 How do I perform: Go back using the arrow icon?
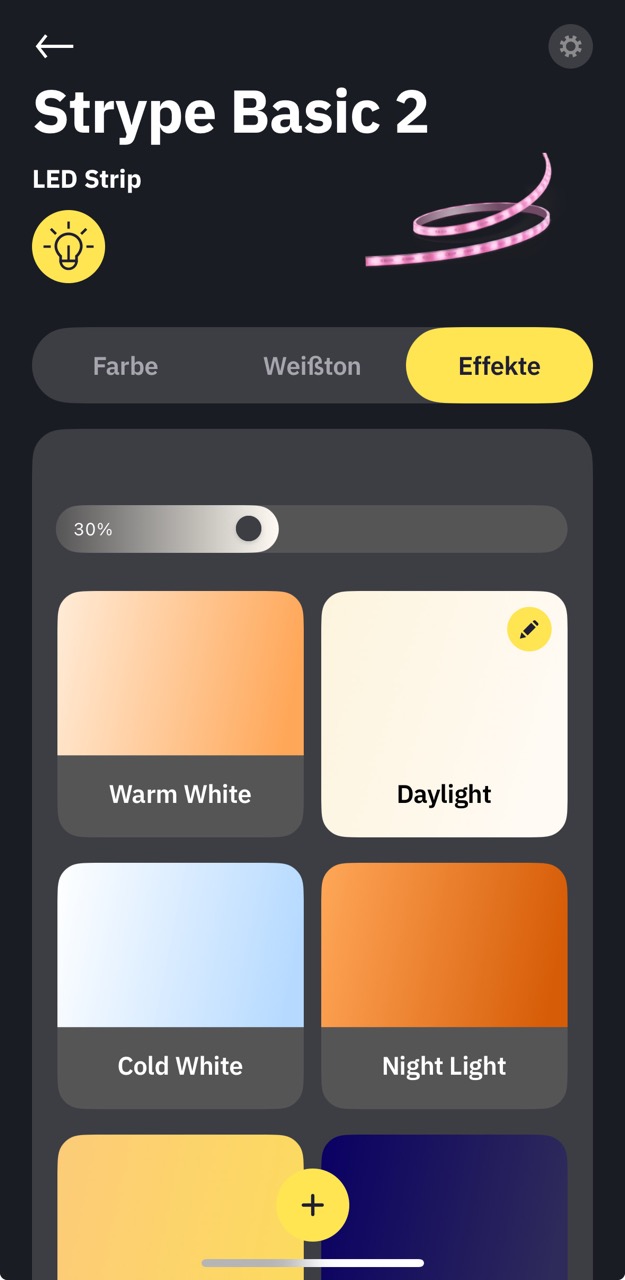54,46
